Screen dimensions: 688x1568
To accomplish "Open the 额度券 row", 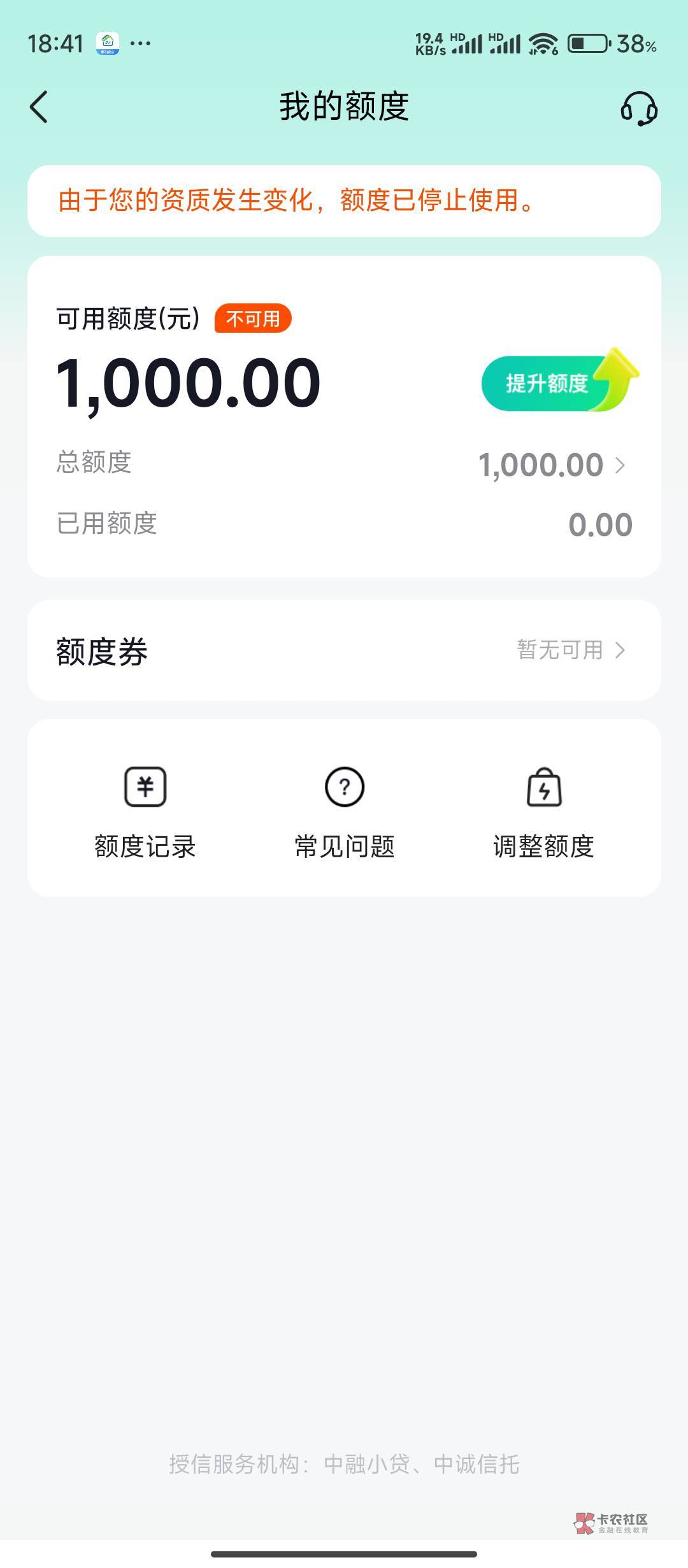I will pyautogui.click(x=344, y=651).
